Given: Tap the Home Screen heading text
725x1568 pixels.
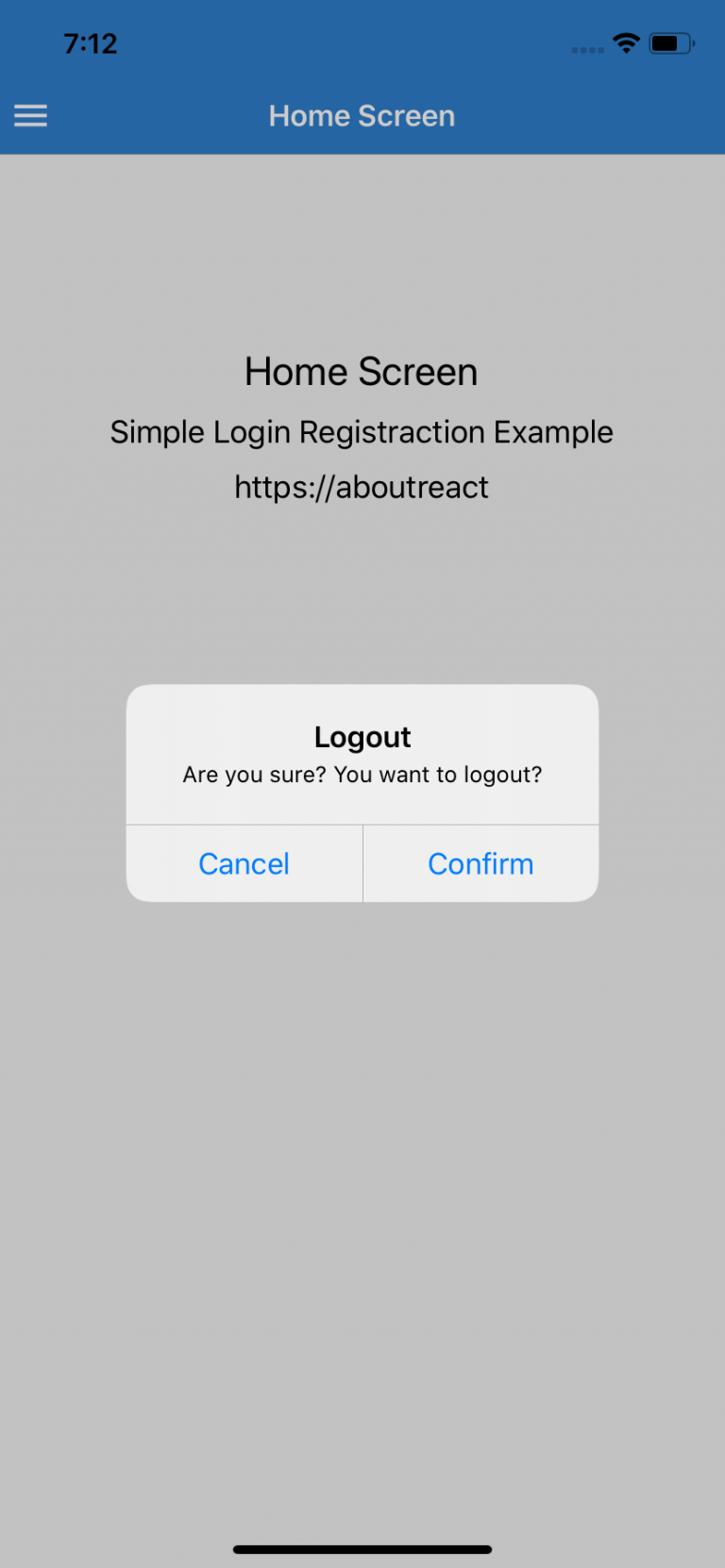Looking at the screenshot, I should 362,371.
